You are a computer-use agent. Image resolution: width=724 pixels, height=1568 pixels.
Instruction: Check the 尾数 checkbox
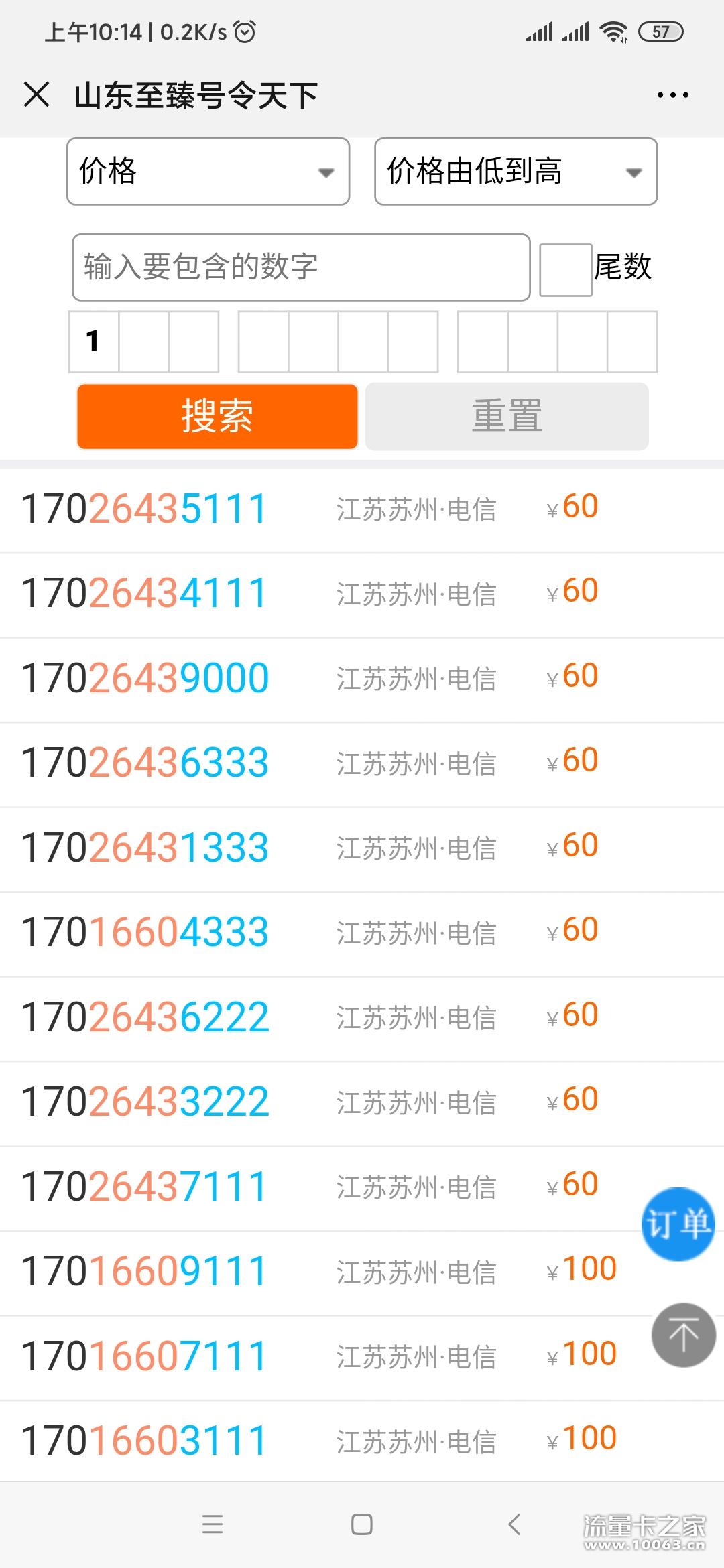pos(565,269)
